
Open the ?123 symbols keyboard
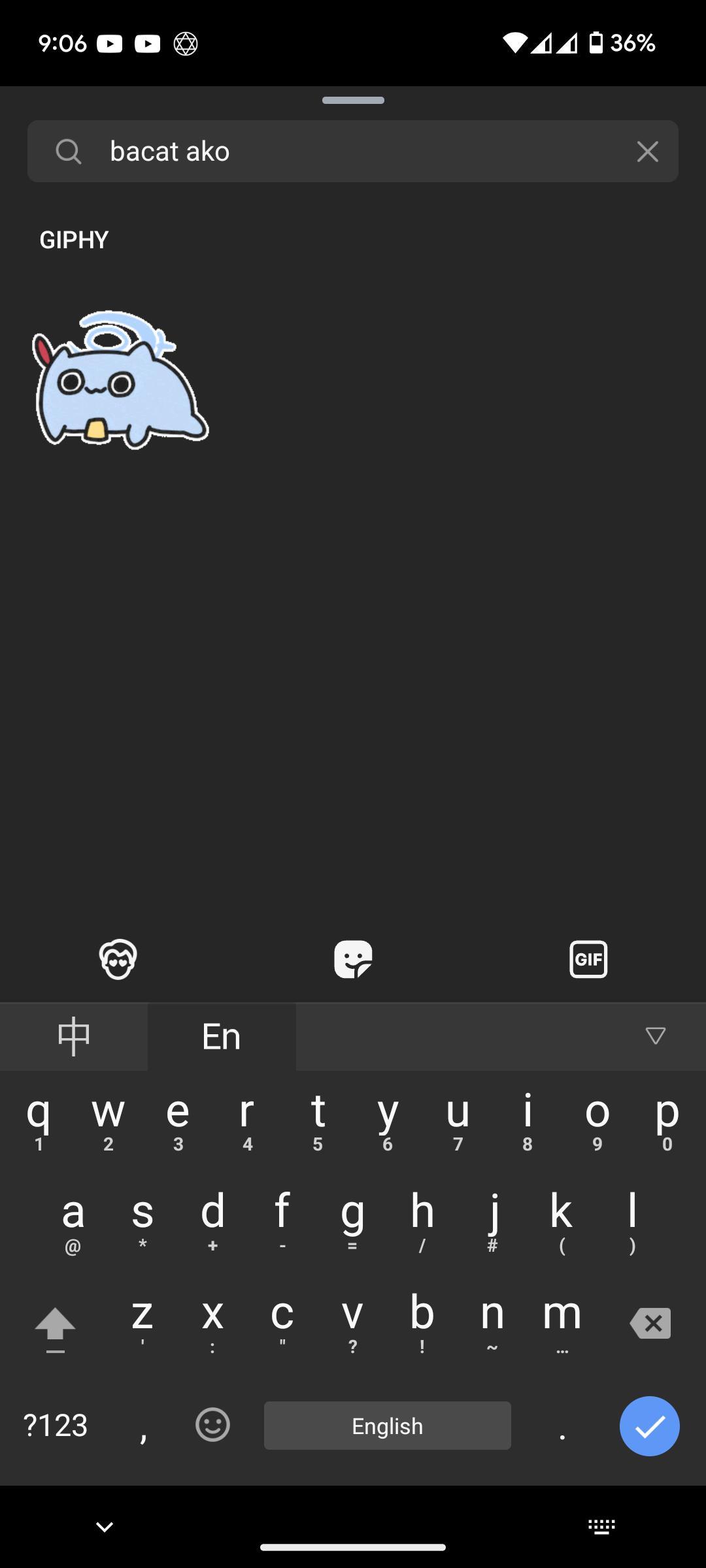(56, 1425)
